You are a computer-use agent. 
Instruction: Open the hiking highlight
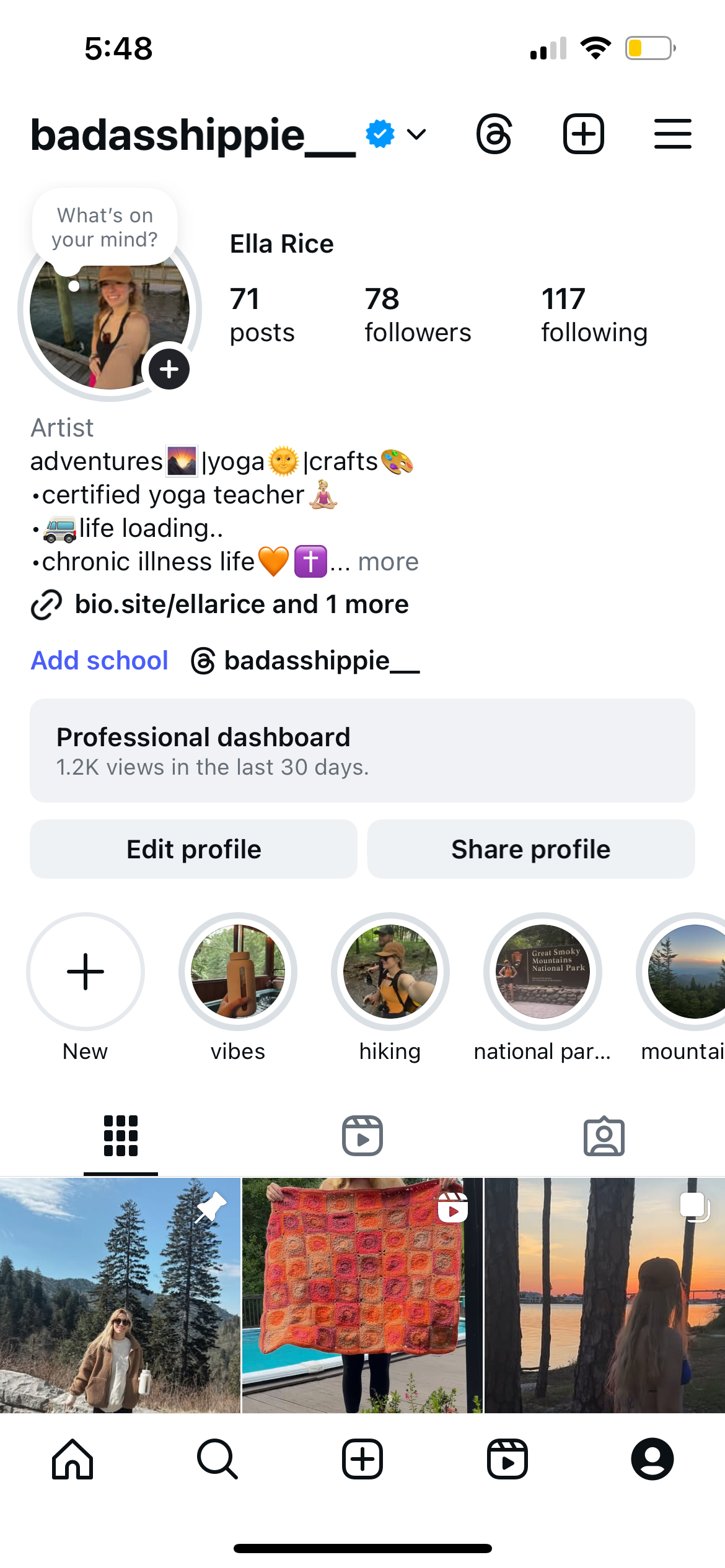(390, 972)
